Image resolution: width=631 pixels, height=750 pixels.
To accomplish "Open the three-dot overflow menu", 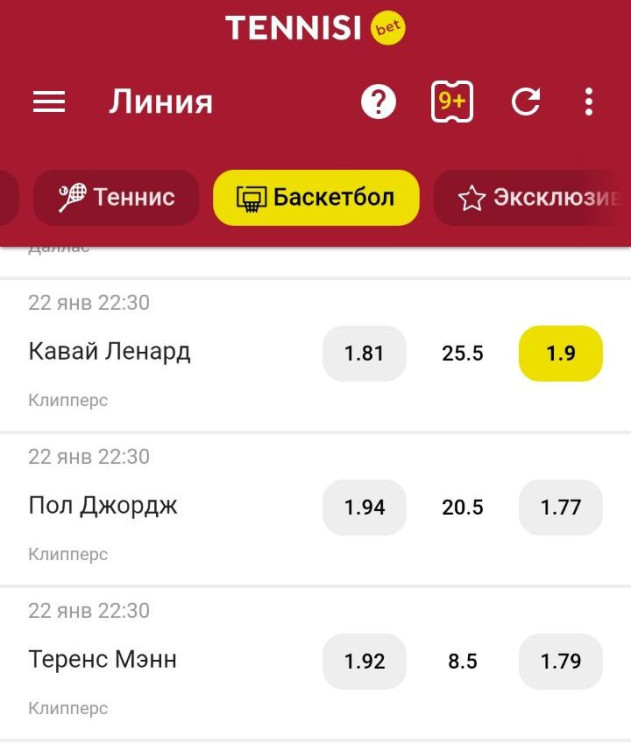I will [589, 102].
